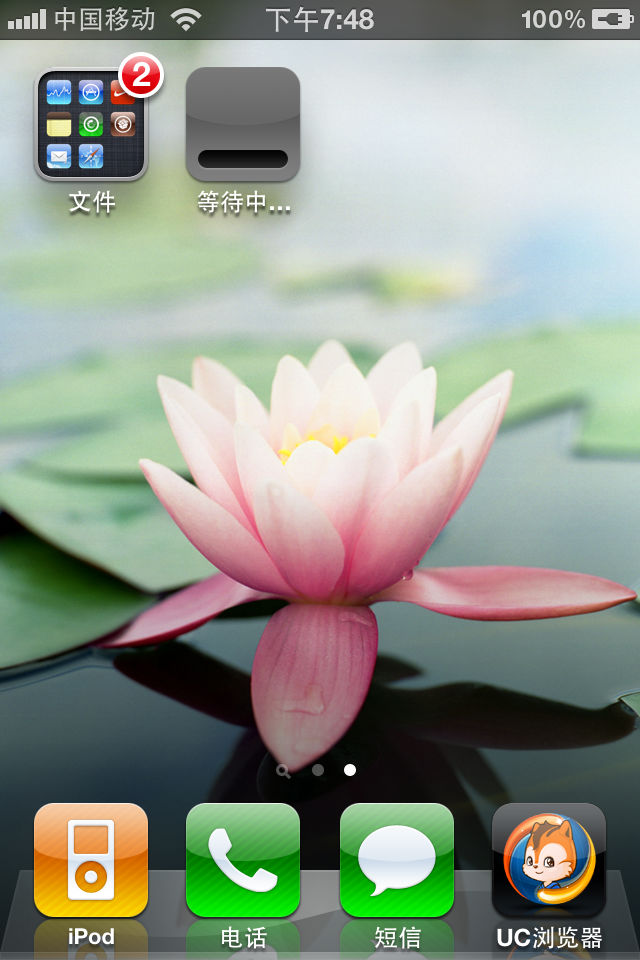Open the 文件 folder
This screenshot has height=960, width=640.
click(91, 125)
